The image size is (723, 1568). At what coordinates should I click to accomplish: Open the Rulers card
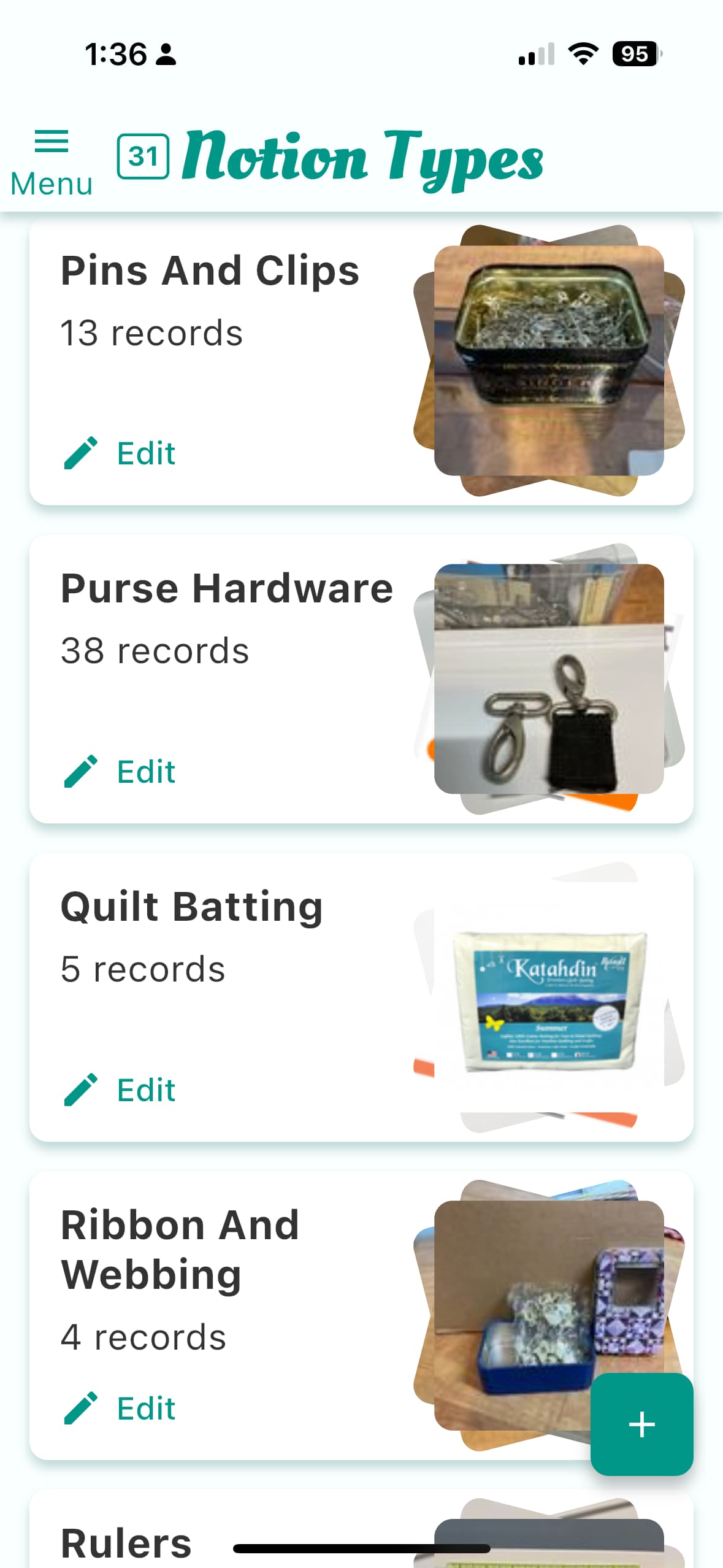[x=126, y=1543]
